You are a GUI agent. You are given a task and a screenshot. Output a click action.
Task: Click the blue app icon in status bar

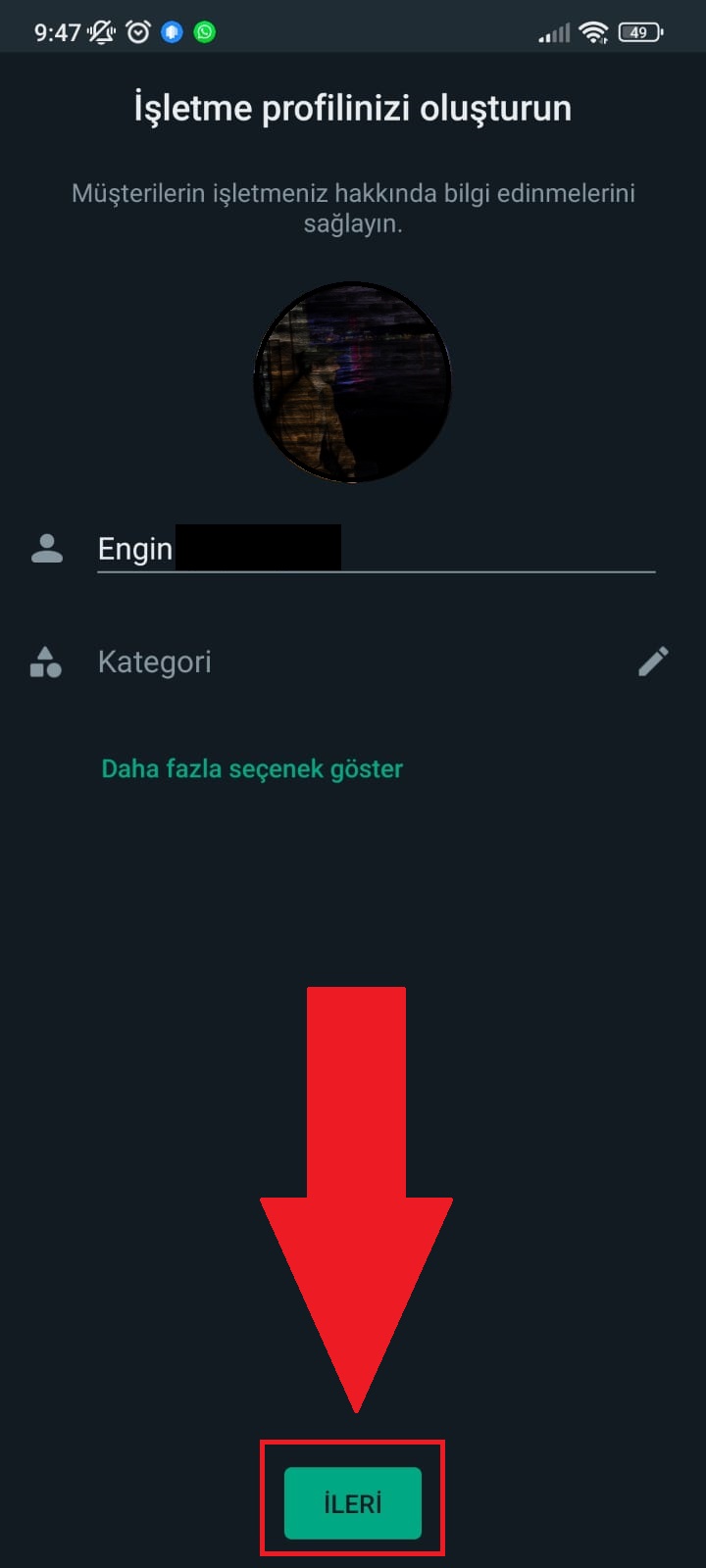171,30
